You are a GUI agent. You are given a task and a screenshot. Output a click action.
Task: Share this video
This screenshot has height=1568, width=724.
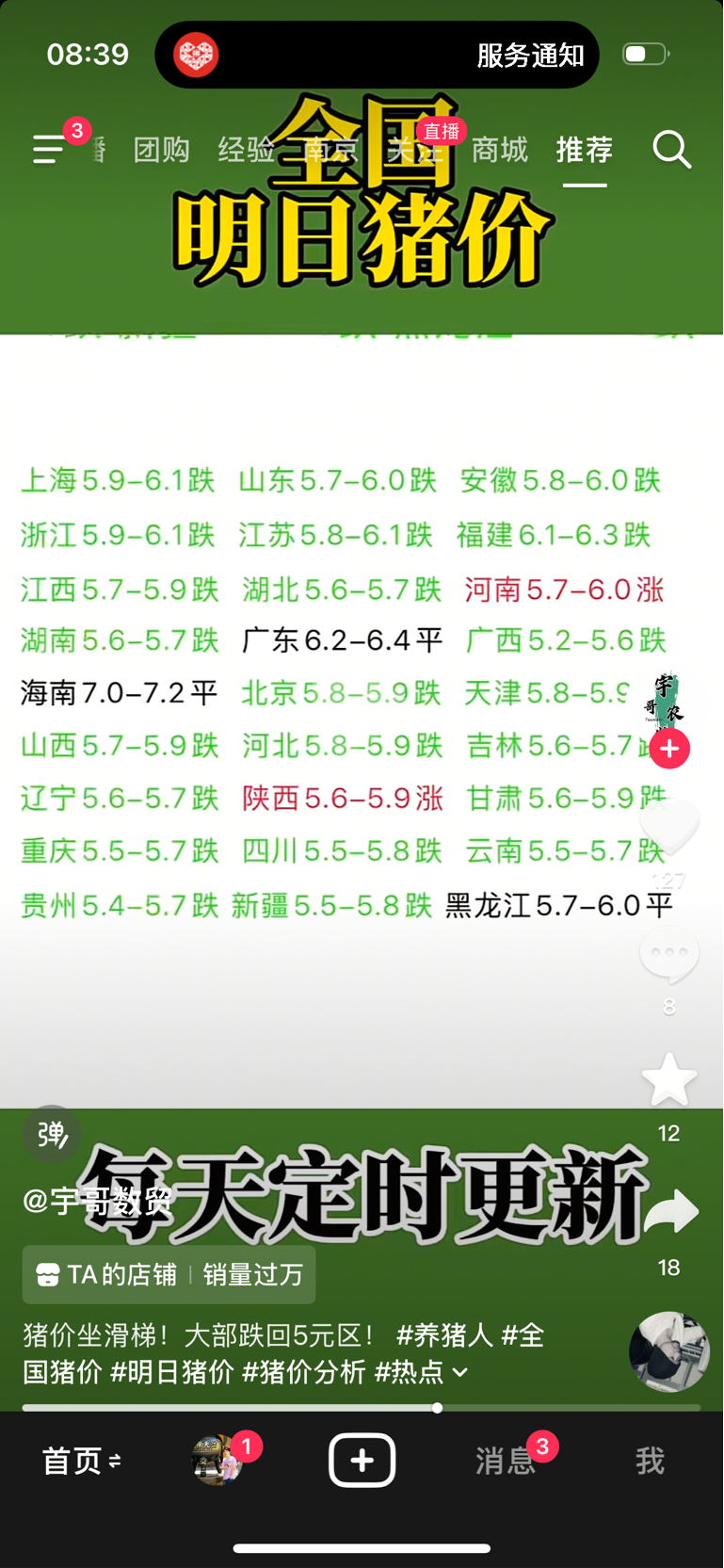(670, 1212)
